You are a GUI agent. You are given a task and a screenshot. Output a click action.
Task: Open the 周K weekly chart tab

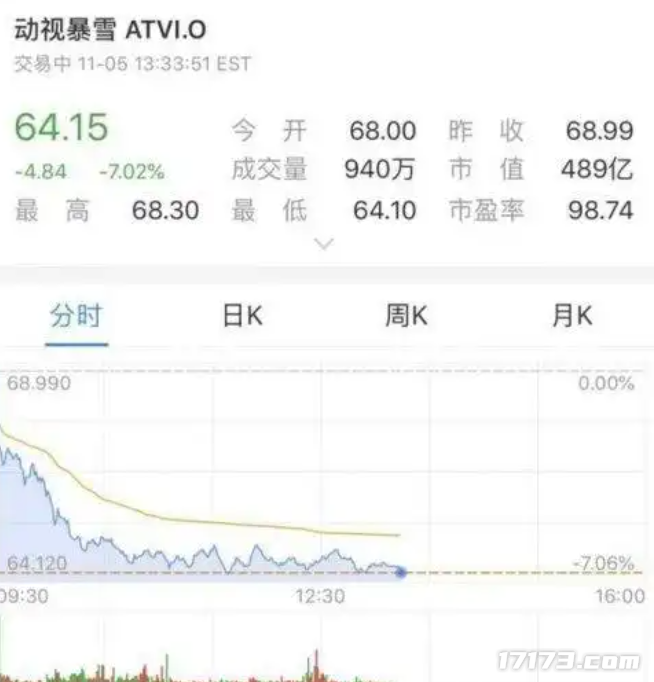pos(406,317)
